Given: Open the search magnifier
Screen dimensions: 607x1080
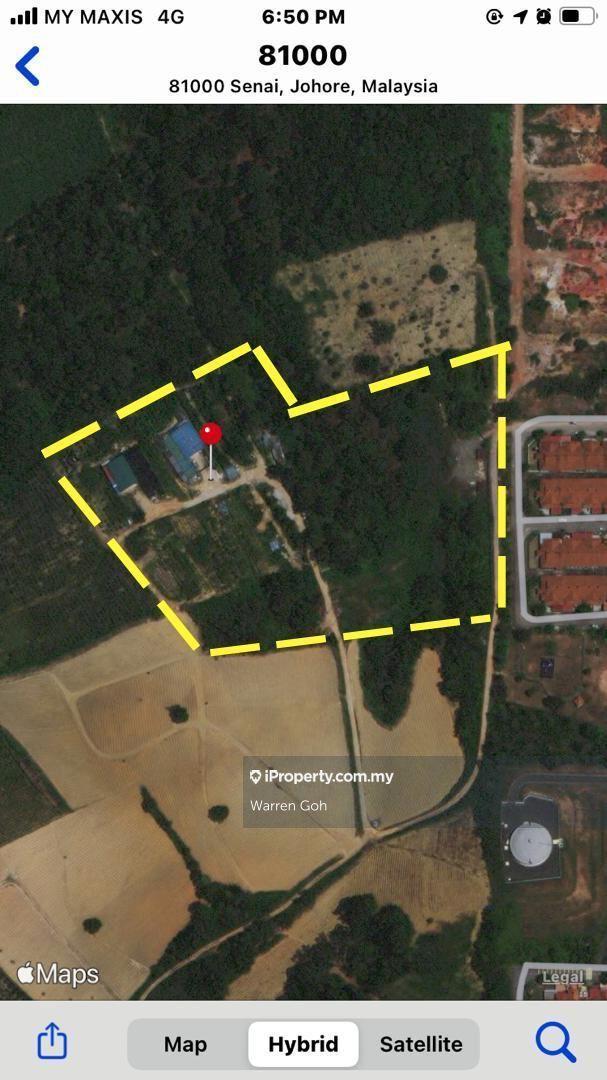Looking at the screenshot, I should coord(555,1042).
